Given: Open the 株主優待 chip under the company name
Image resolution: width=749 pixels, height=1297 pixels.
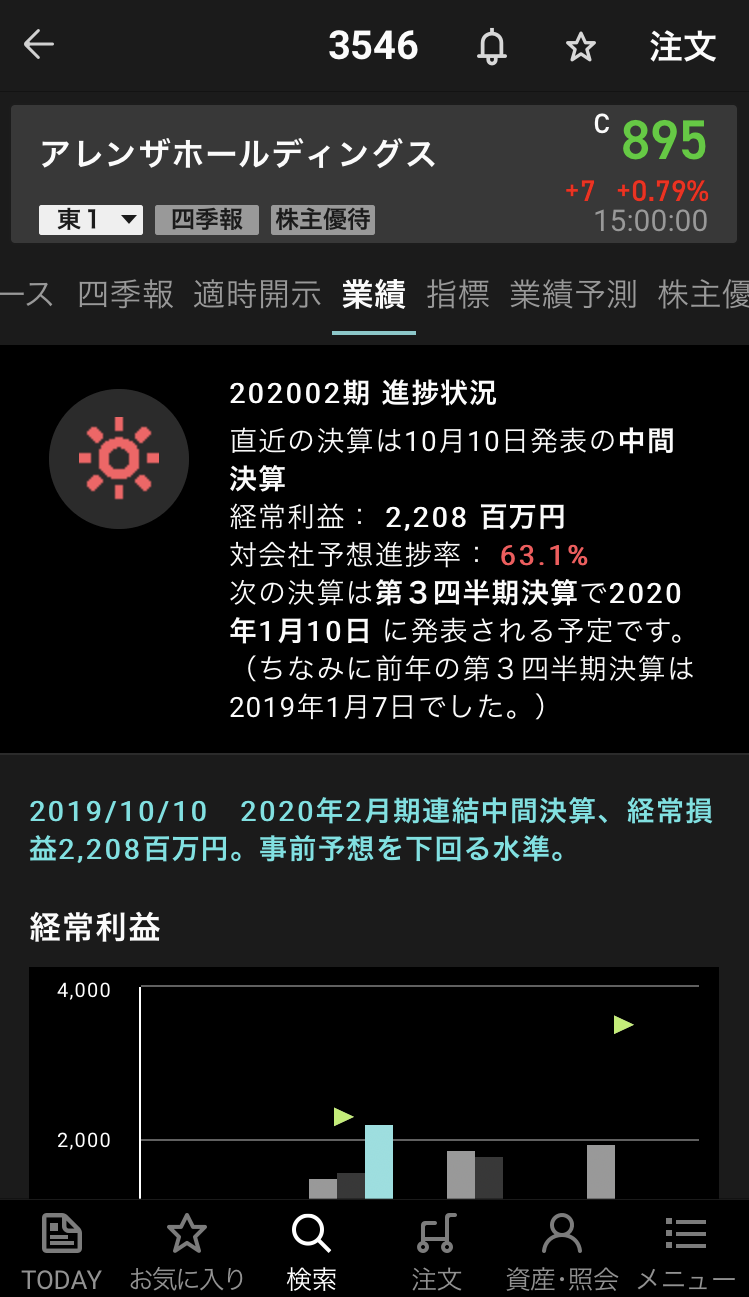Looking at the screenshot, I should pos(323,220).
